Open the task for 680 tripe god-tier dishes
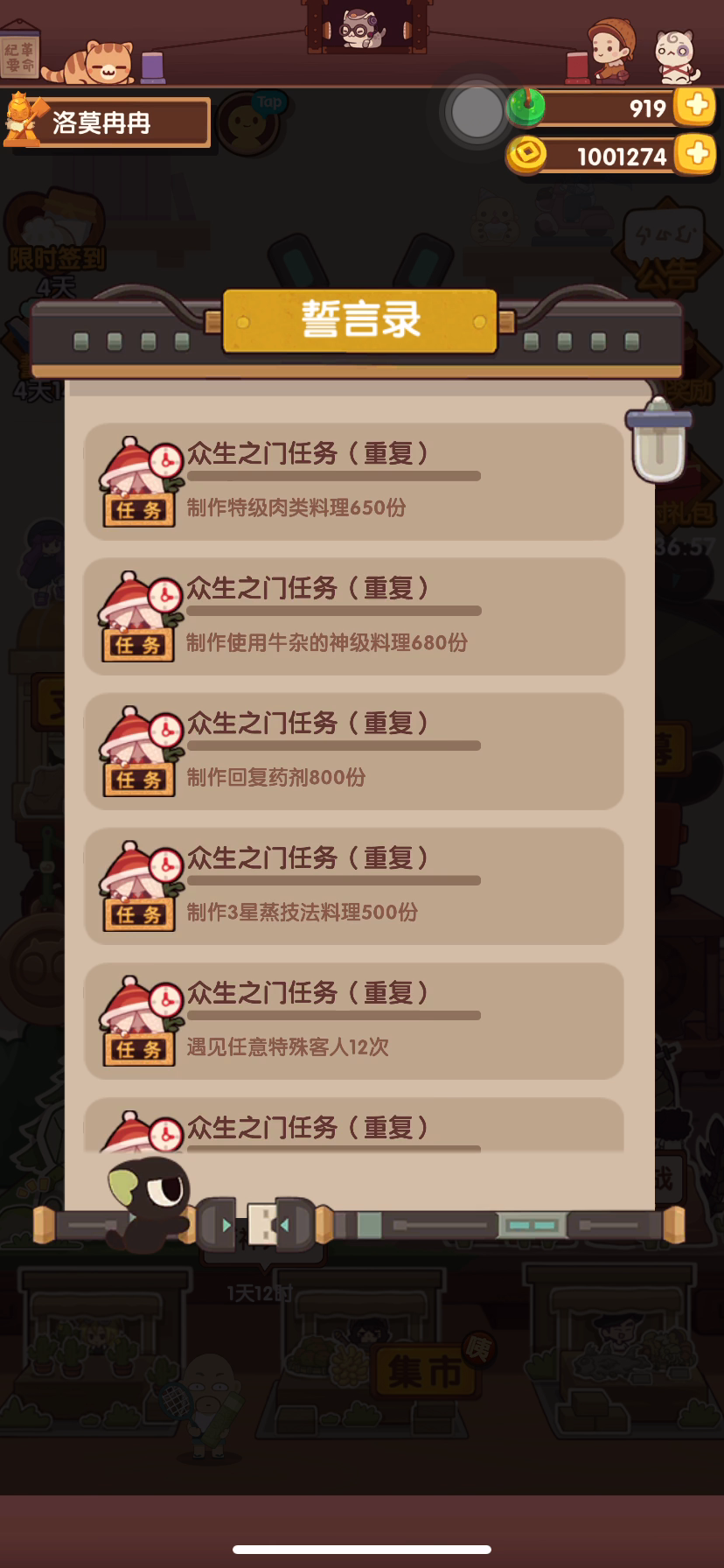This screenshot has height=1568, width=724. click(x=353, y=617)
